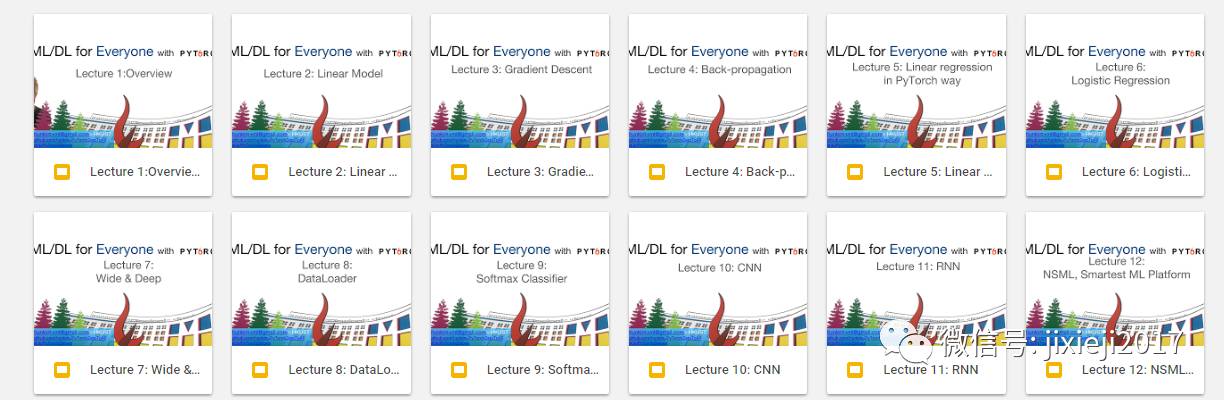The image size is (1224, 400).
Task: Select Lecture 7: Wide & Deep card
Action: coord(123,303)
